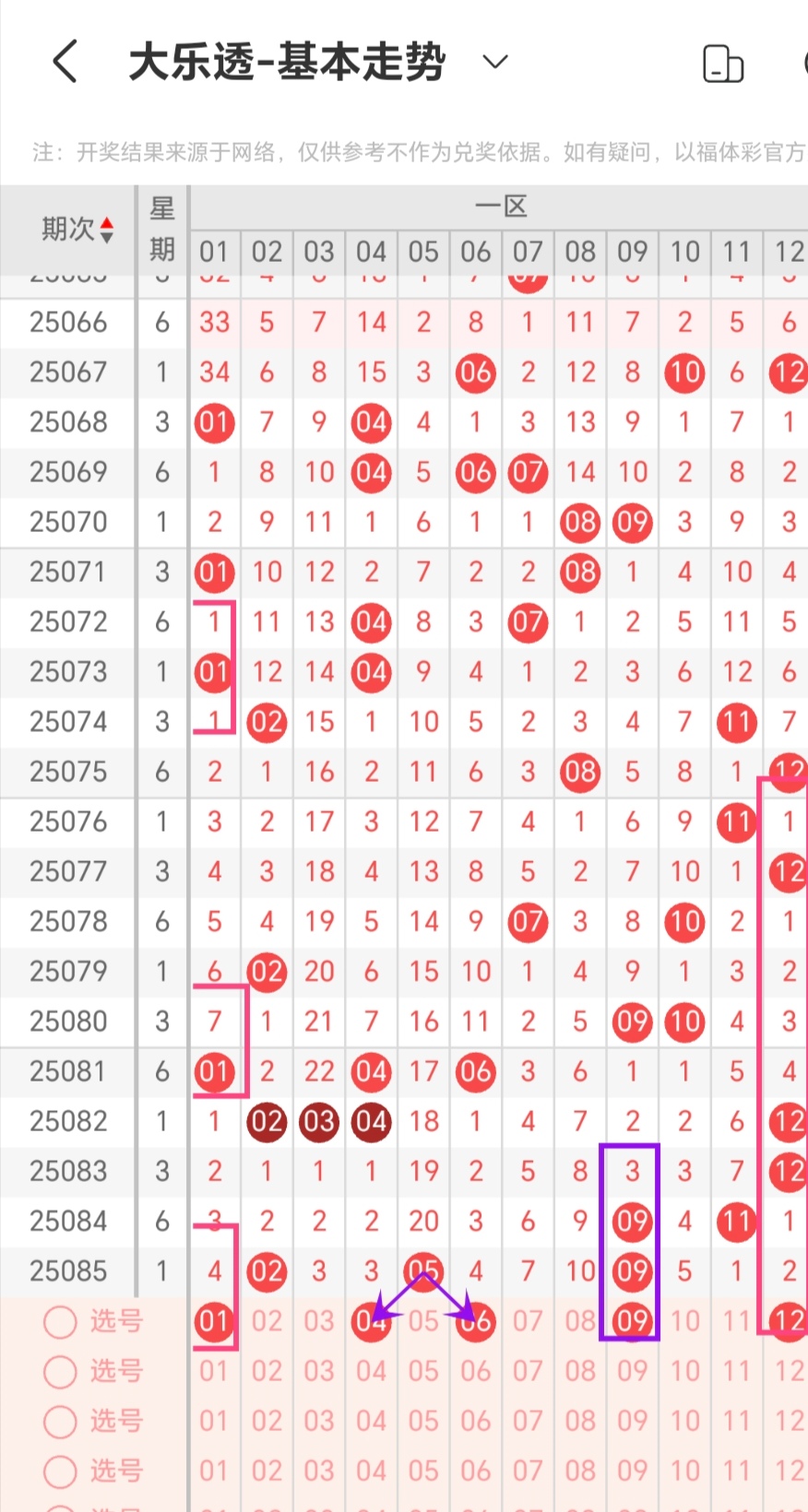808x1512 pixels.
Task: Deselect highlighted 09 in the 选号 row
Action: (x=633, y=1321)
